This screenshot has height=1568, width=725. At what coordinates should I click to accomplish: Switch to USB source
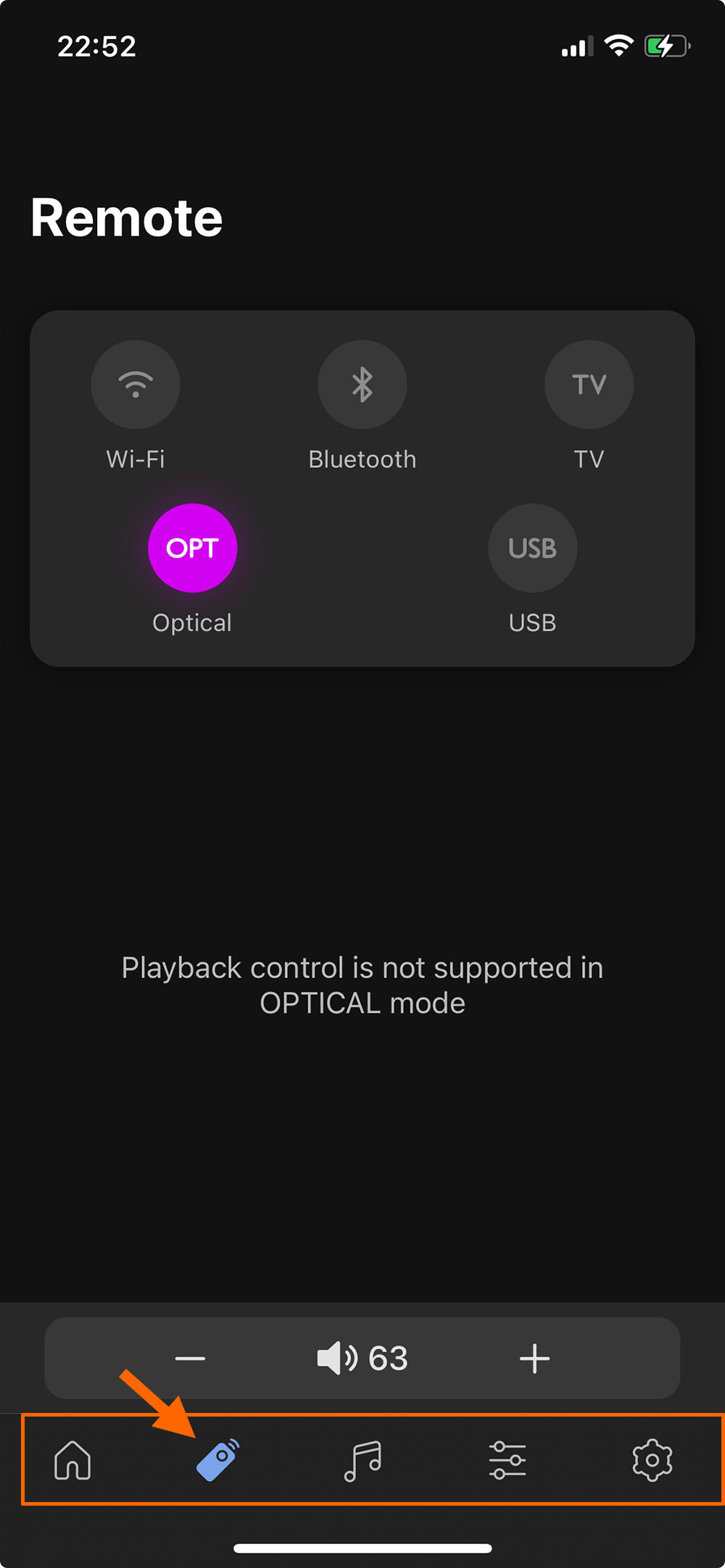532,549
